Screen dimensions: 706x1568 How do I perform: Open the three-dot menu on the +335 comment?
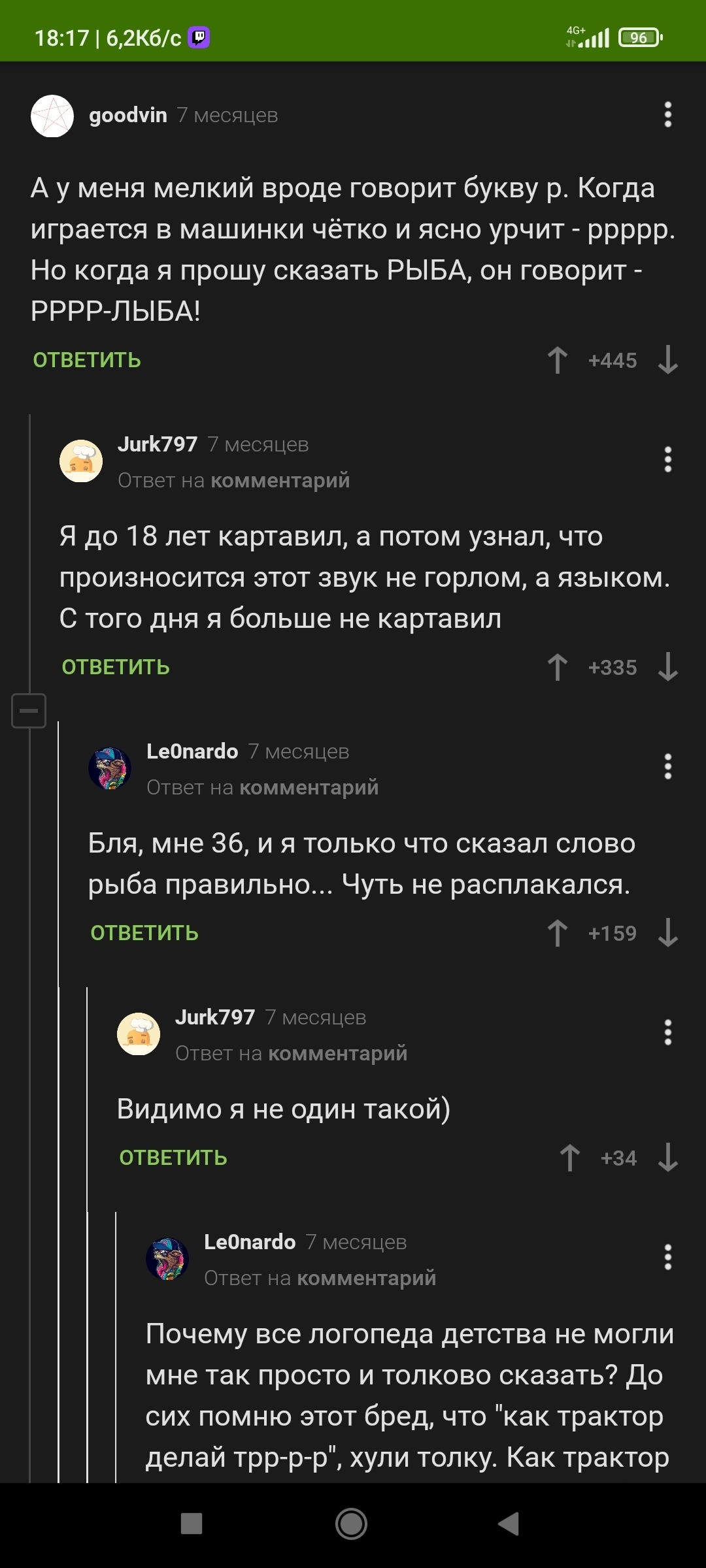click(667, 460)
